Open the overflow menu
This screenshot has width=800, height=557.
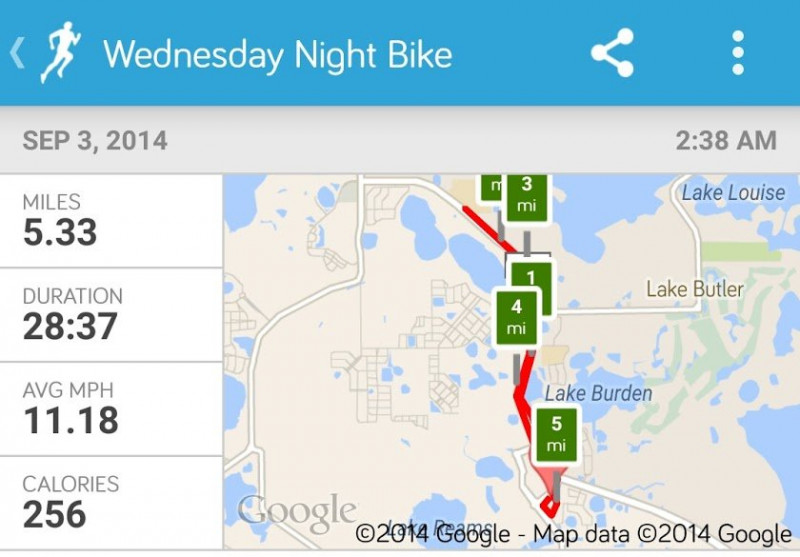(x=738, y=53)
